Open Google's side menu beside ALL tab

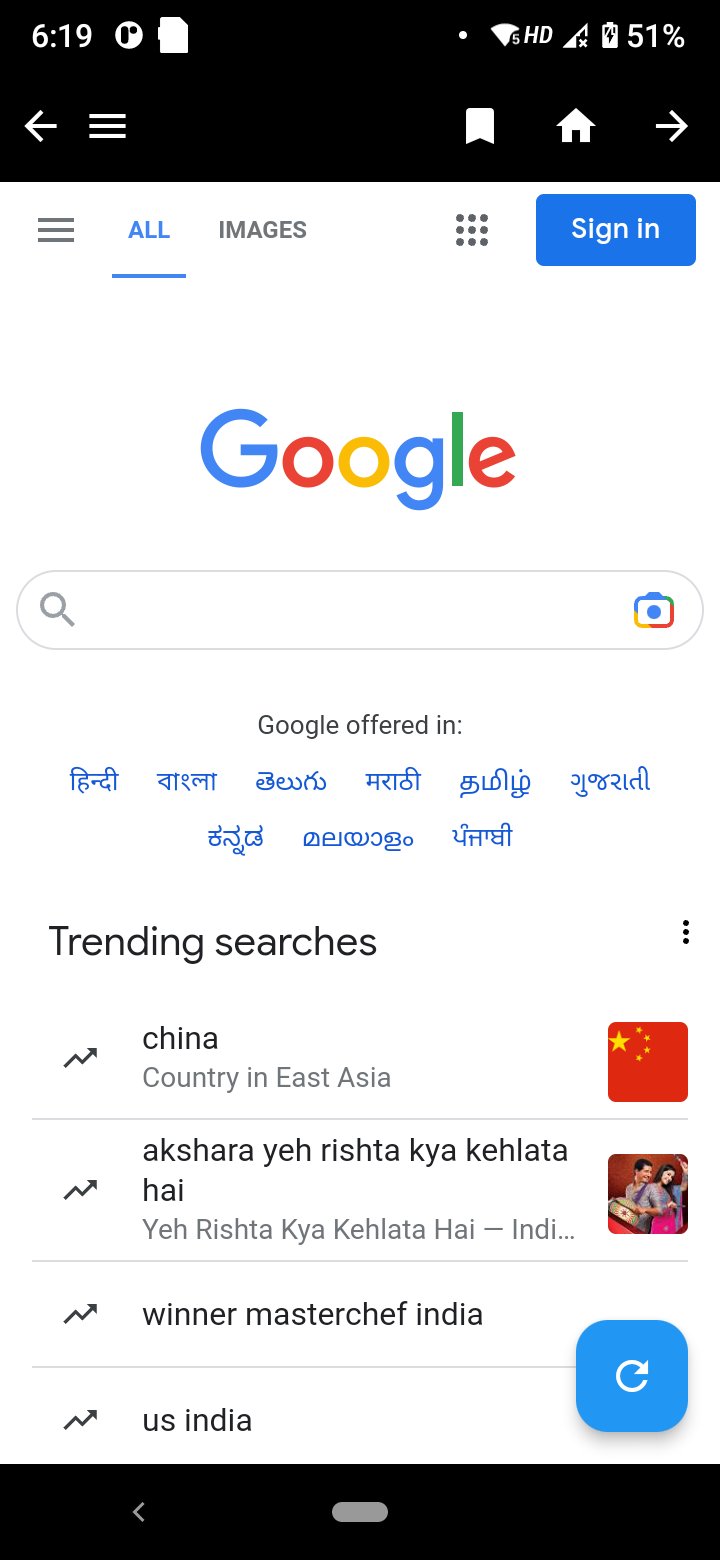click(x=56, y=230)
